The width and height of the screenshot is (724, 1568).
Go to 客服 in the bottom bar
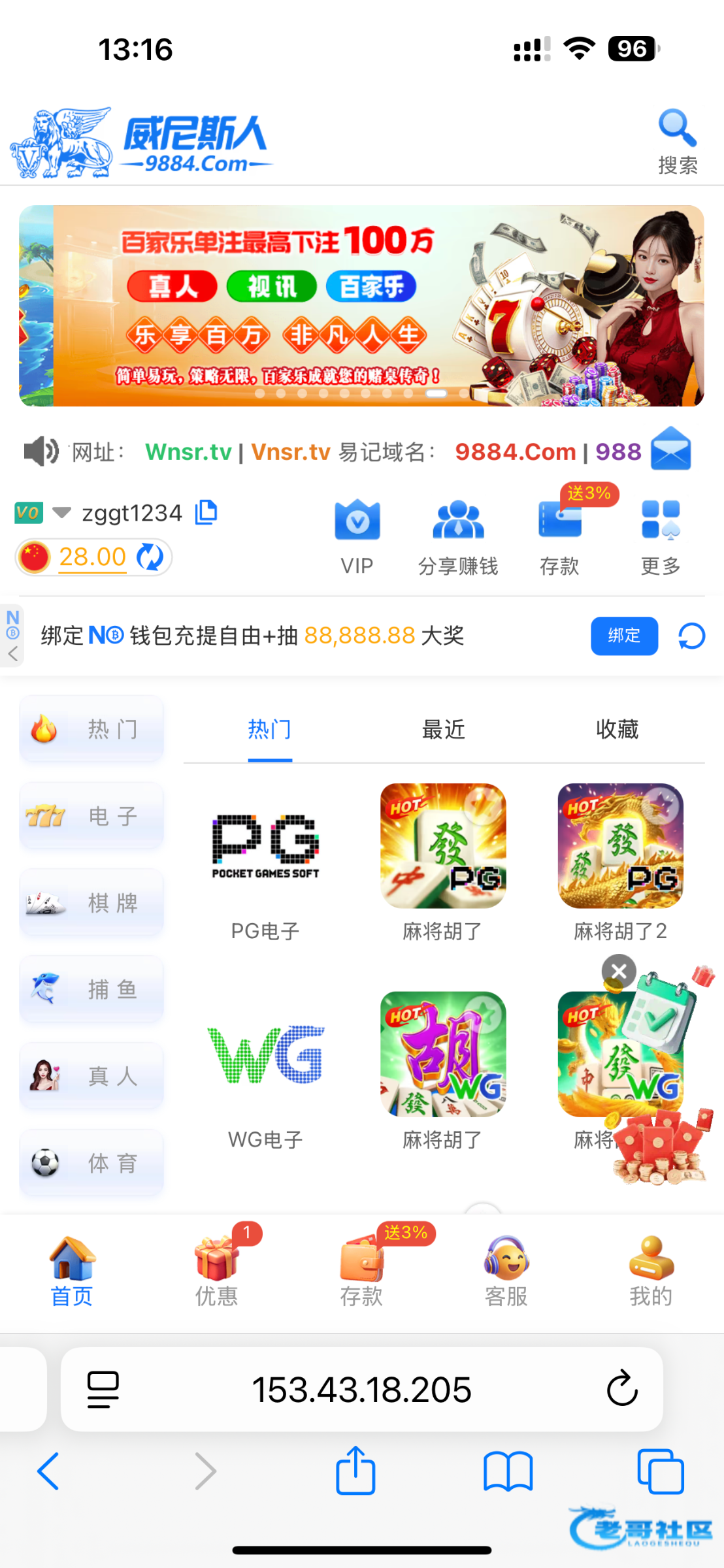pyautogui.click(x=506, y=1271)
